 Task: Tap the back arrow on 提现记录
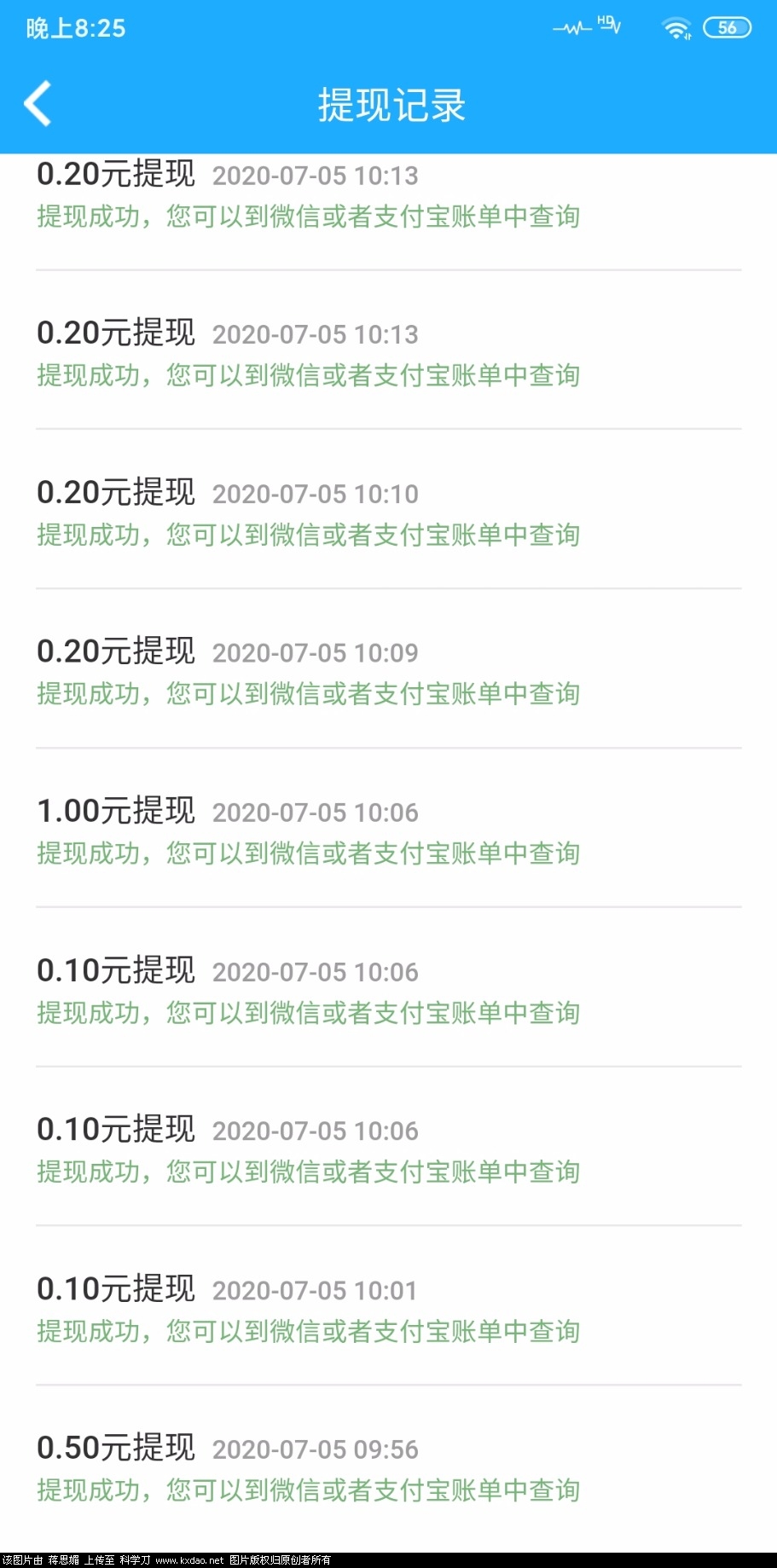[38, 104]
